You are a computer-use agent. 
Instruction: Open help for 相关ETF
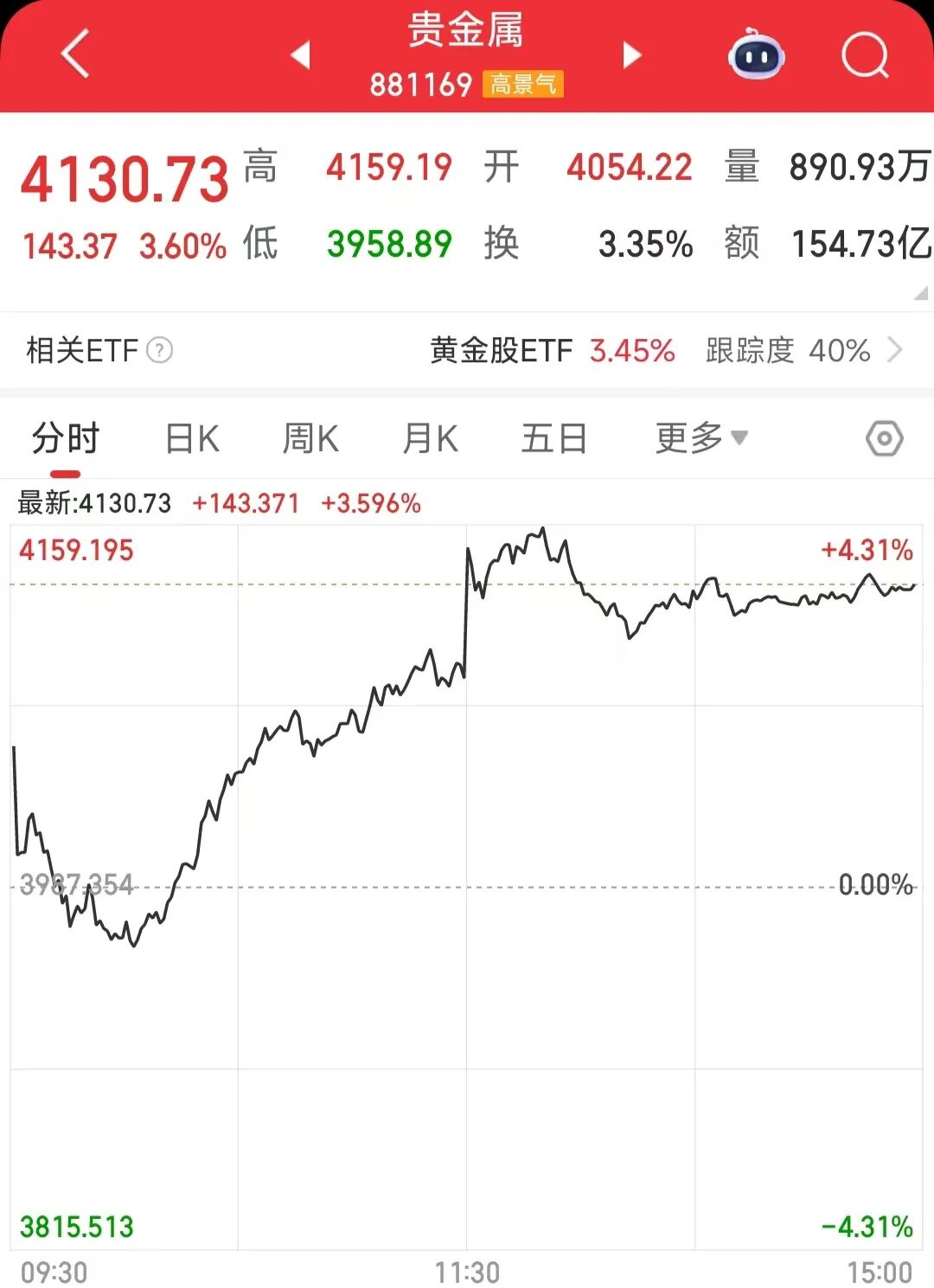click(160, 350)
